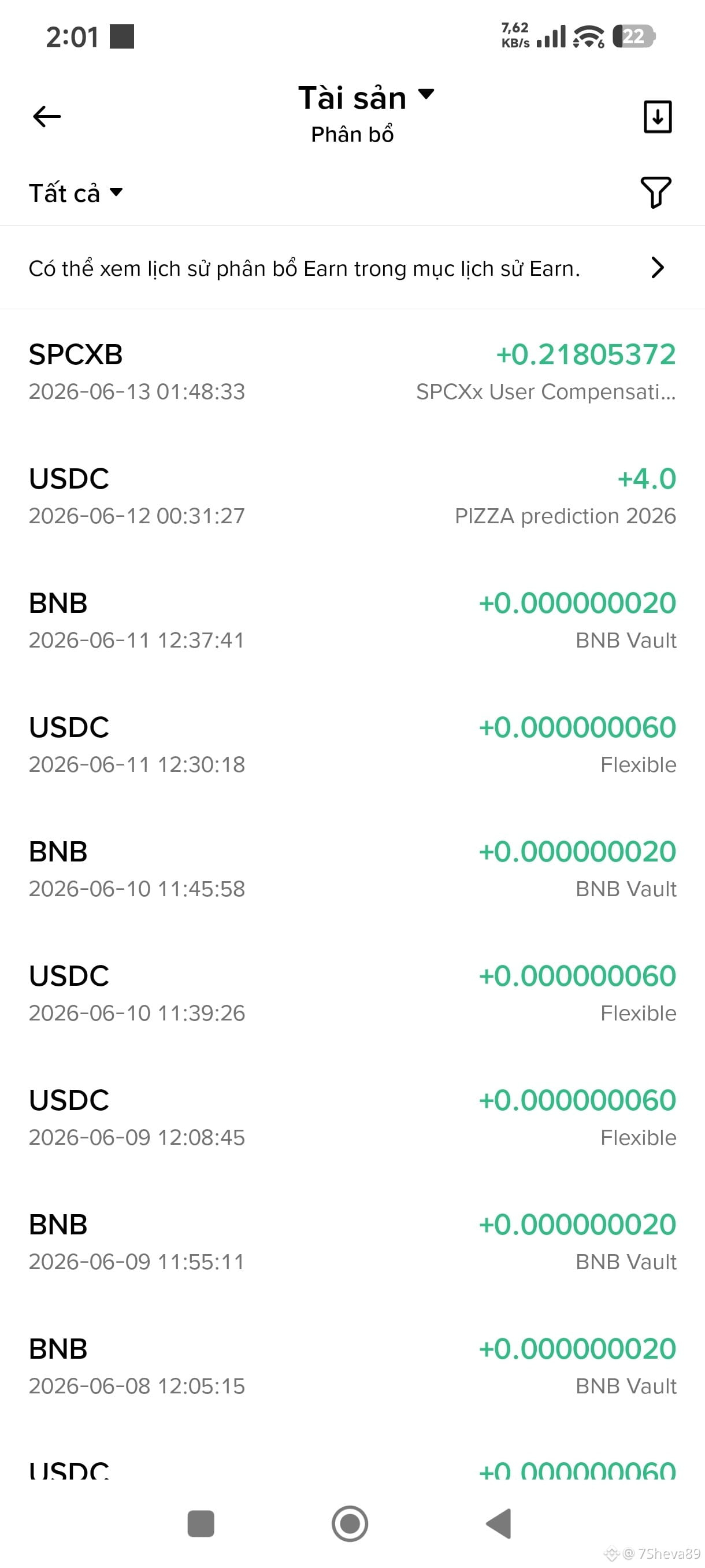Go back using the top-left arrow

click(x=47, y=116)
